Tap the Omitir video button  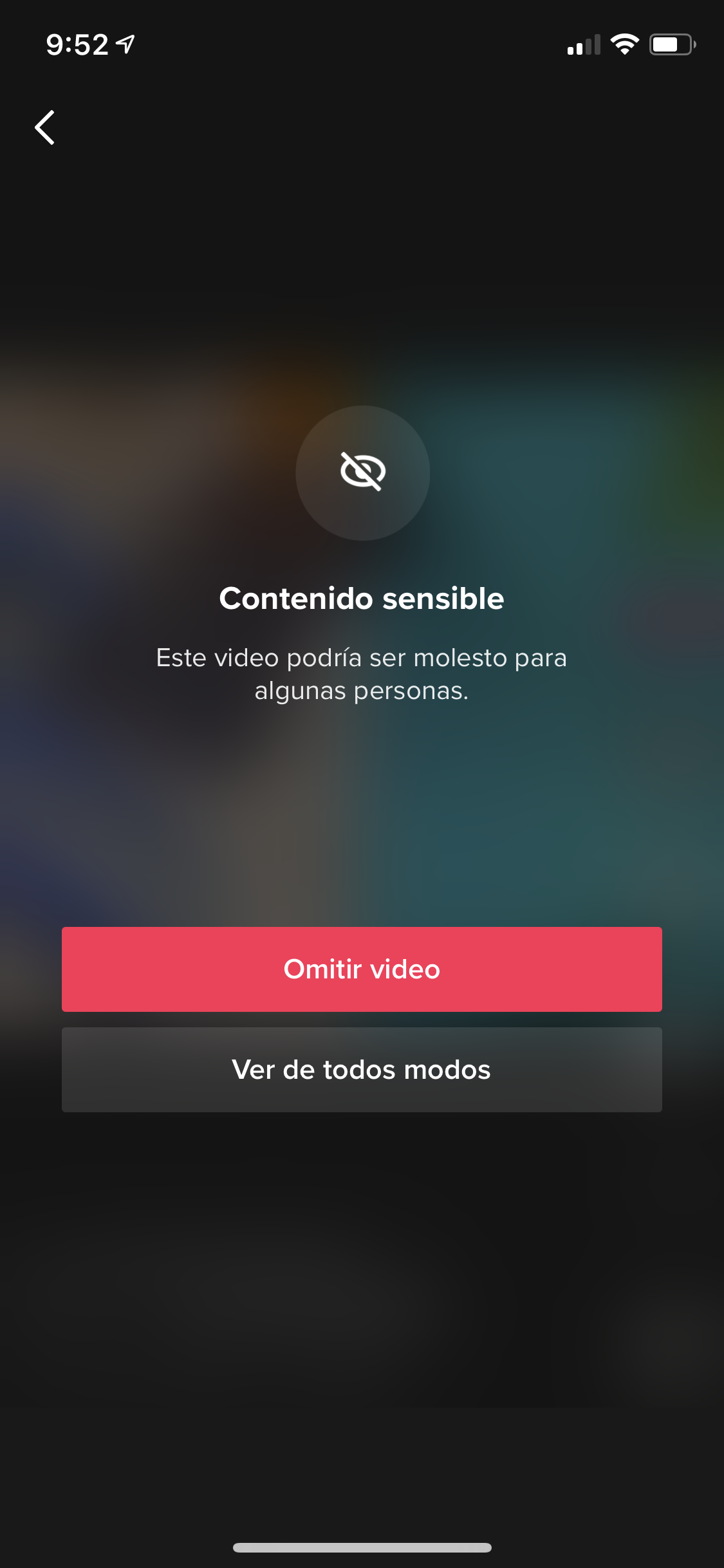click(x=362, y=969)
